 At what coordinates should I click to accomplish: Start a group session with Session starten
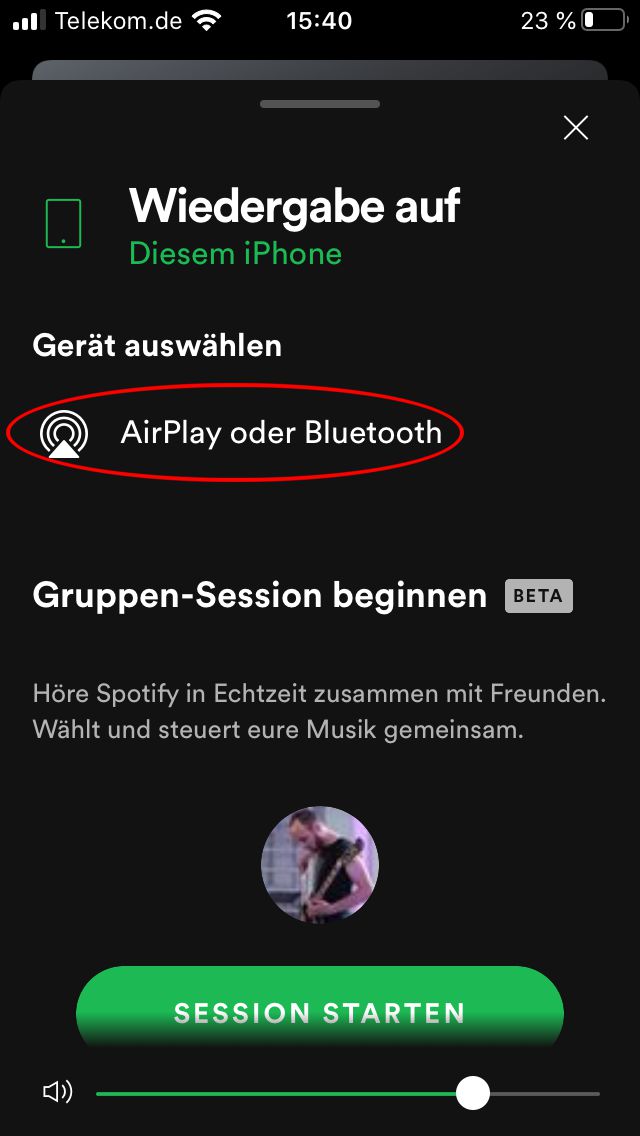pos(320,1012)
